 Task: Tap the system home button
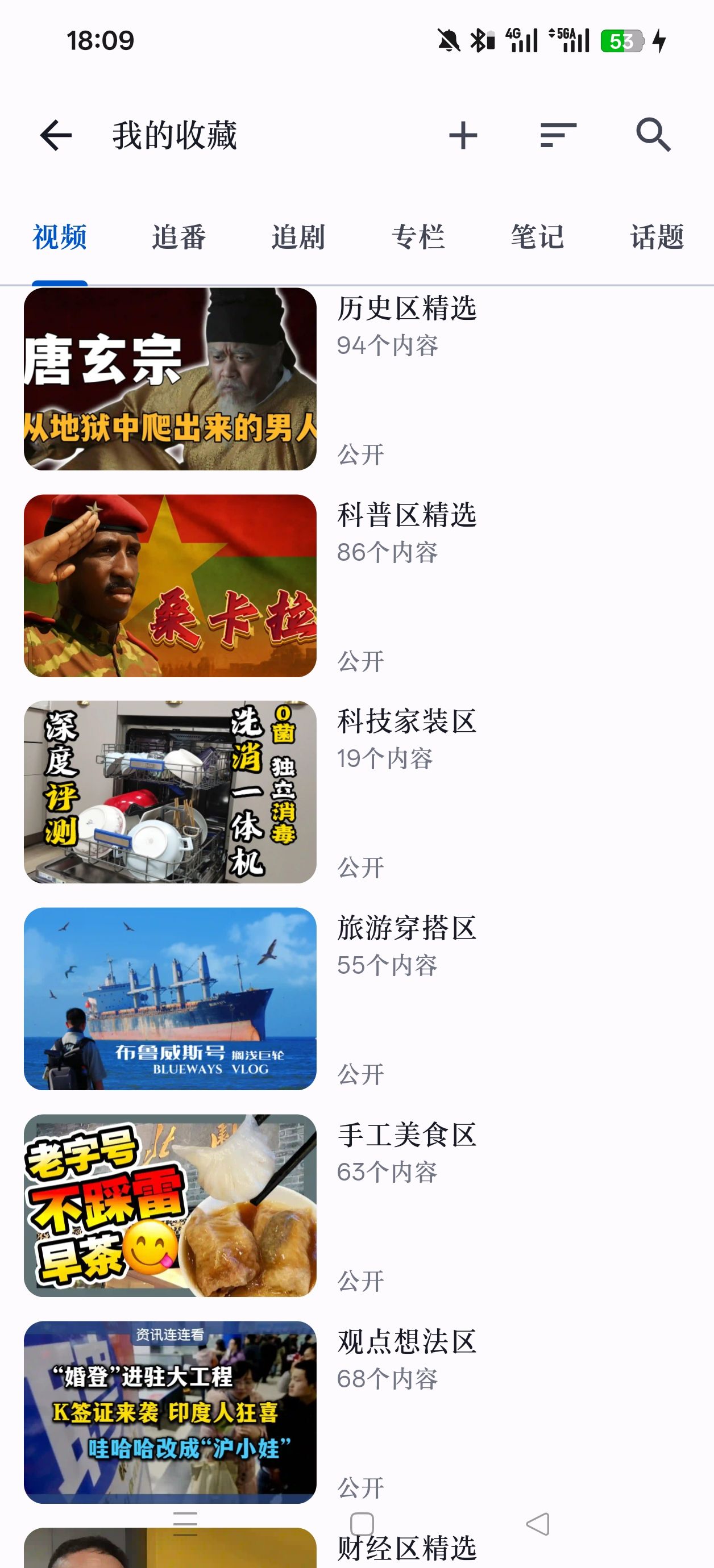tap(362, 1524)
